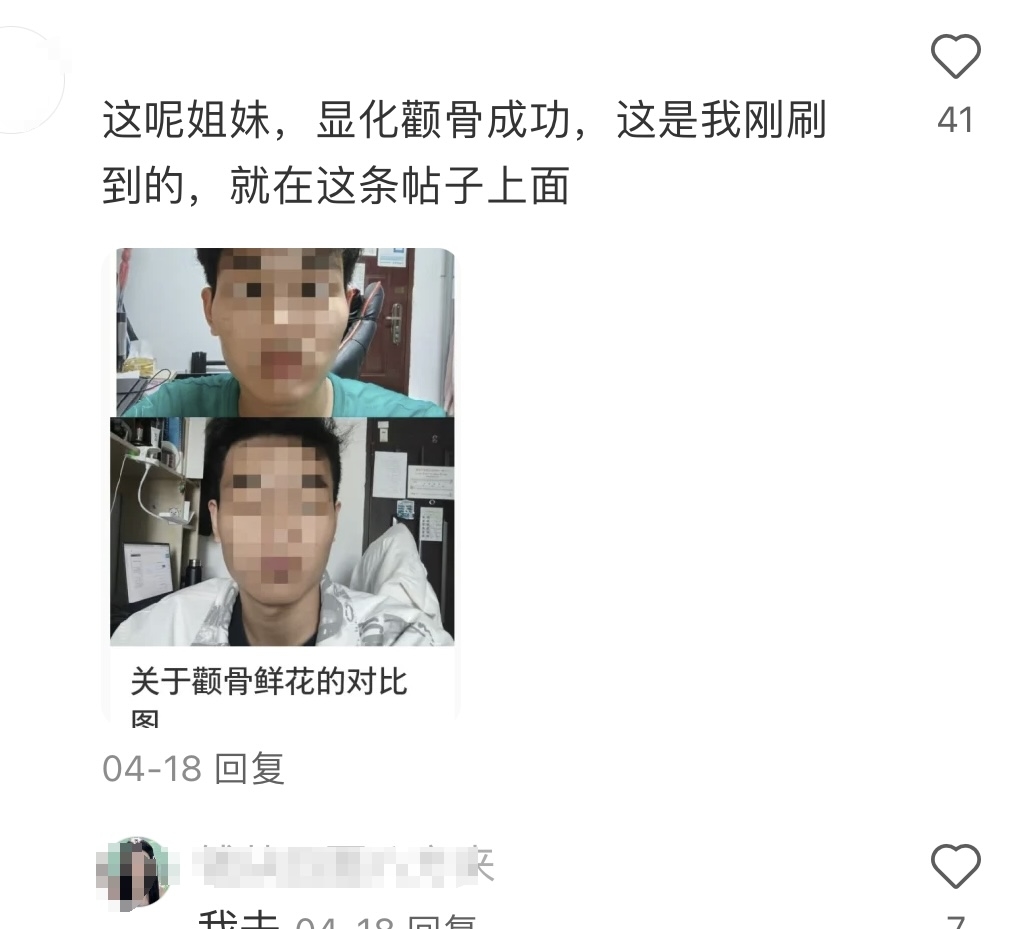Like the 我去 reply comment
The image size is (1017, 929).
955,866
